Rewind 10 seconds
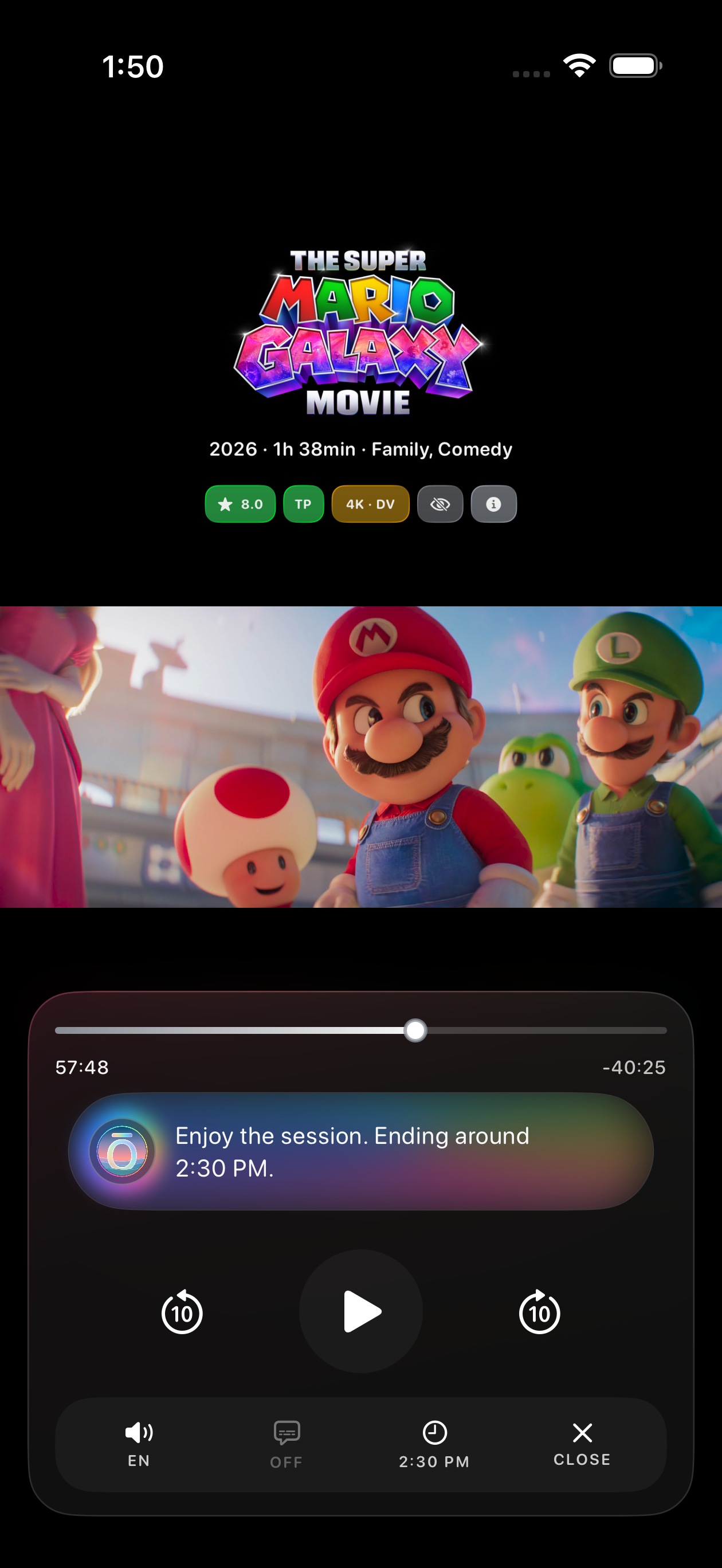The width and height of the screenshot is (722, 1568). click(182, 1312)
